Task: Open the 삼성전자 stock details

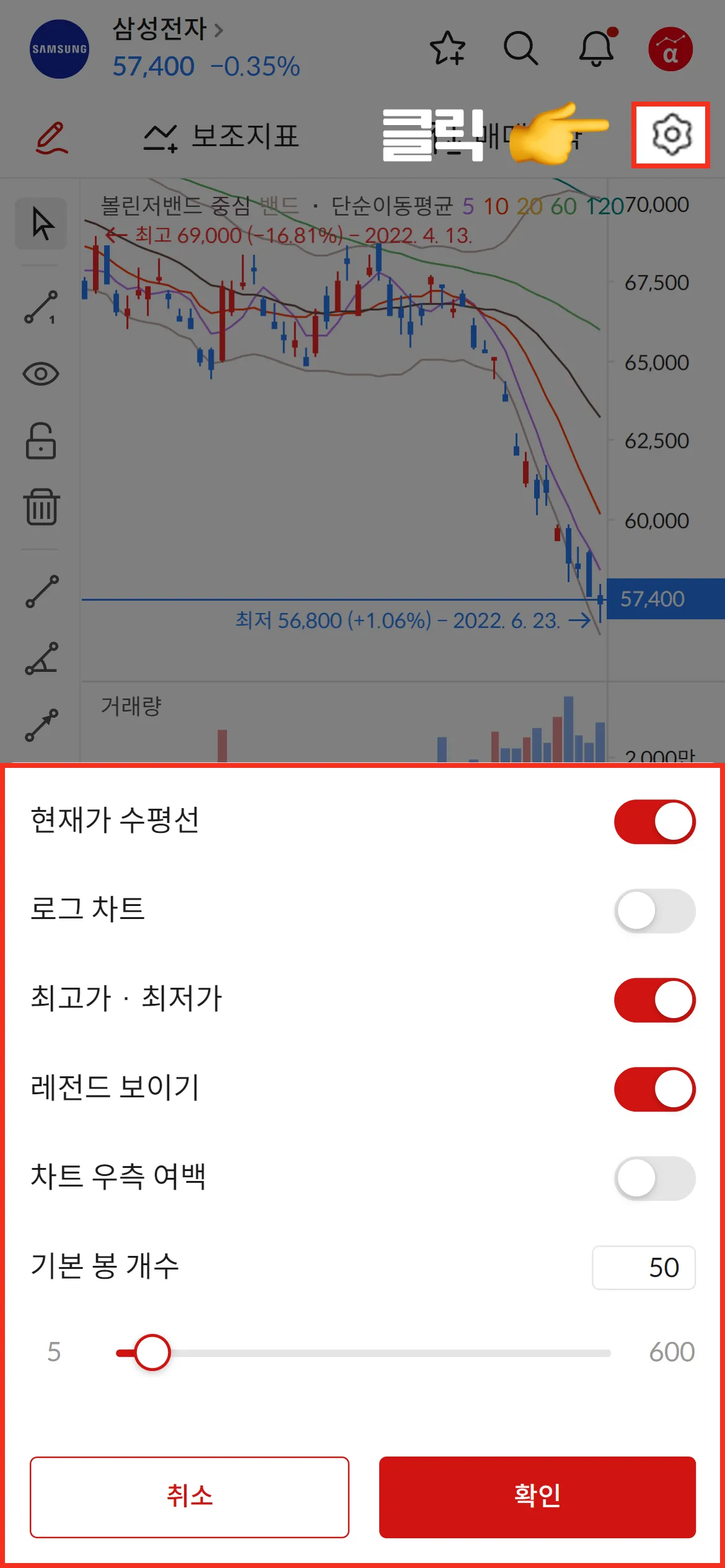Action: (166, 30)
